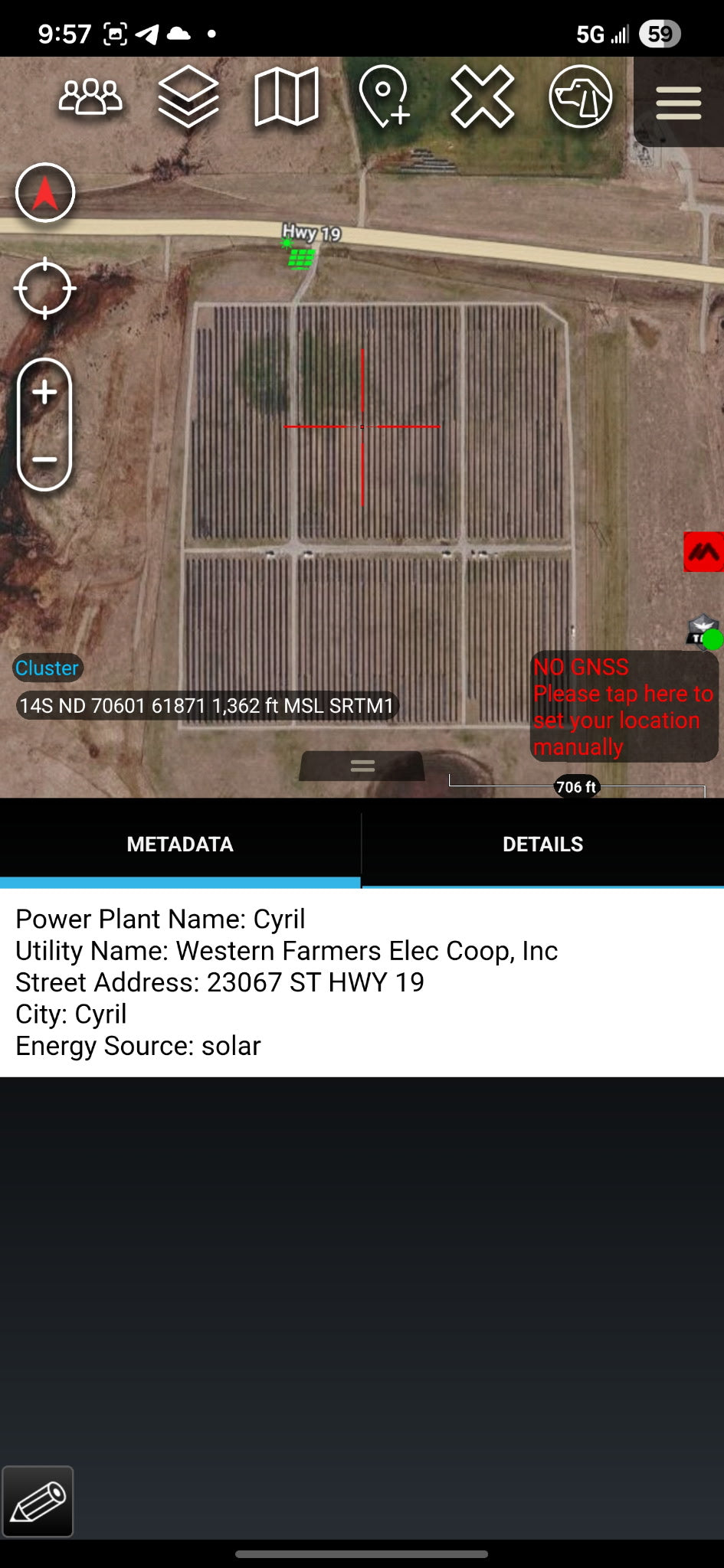Open the team contacts list
Viewport: 724px width, 1568px height.
tap(90, 100)
